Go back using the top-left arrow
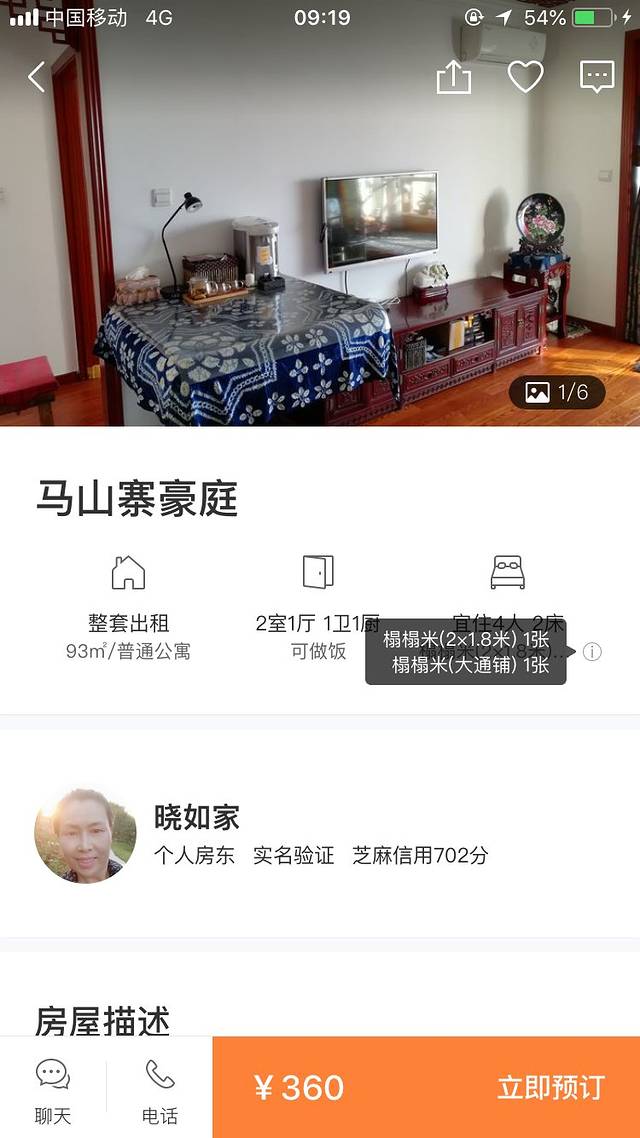The height and width of the screenshot is (1138, 640). [37, 77]
